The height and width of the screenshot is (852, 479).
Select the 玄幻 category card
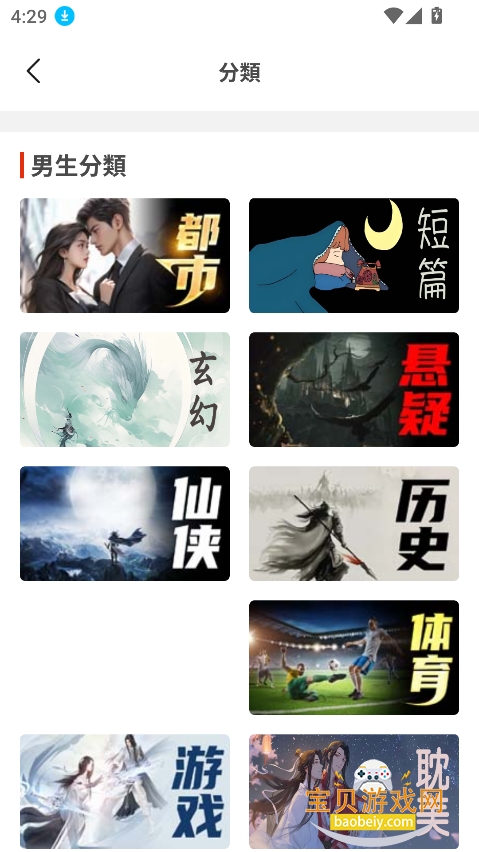point(125,390)
